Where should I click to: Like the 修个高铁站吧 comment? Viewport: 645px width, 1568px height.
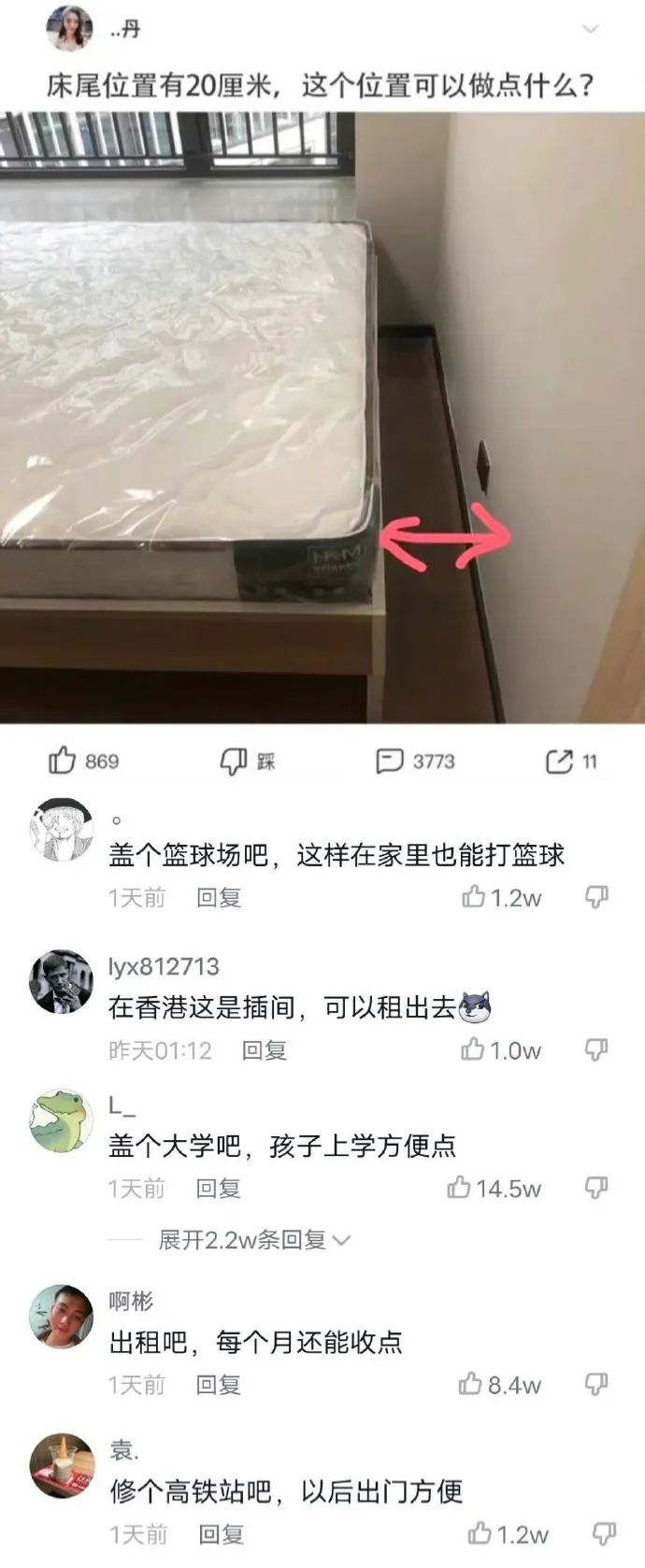point(480,1533)
